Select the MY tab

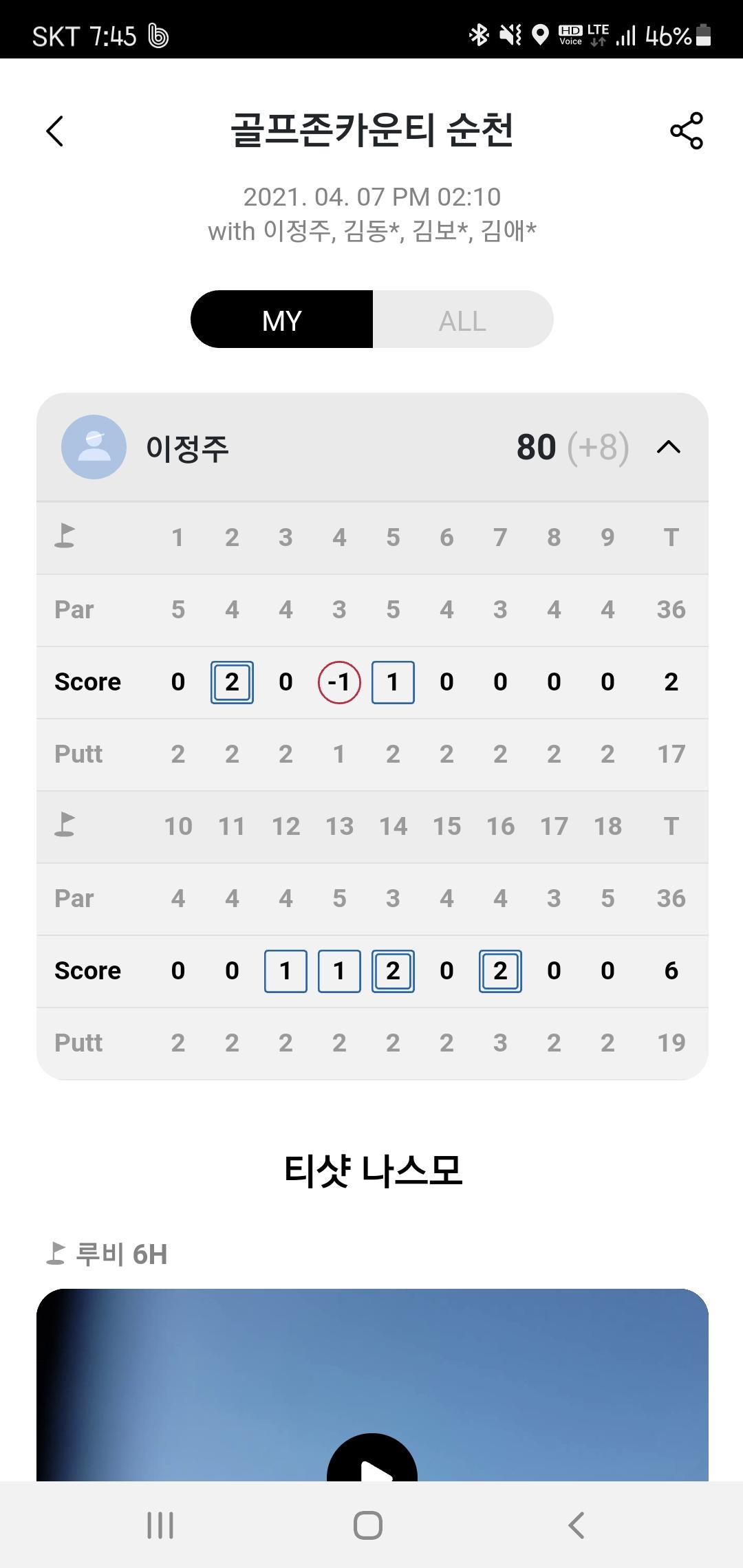282,320
